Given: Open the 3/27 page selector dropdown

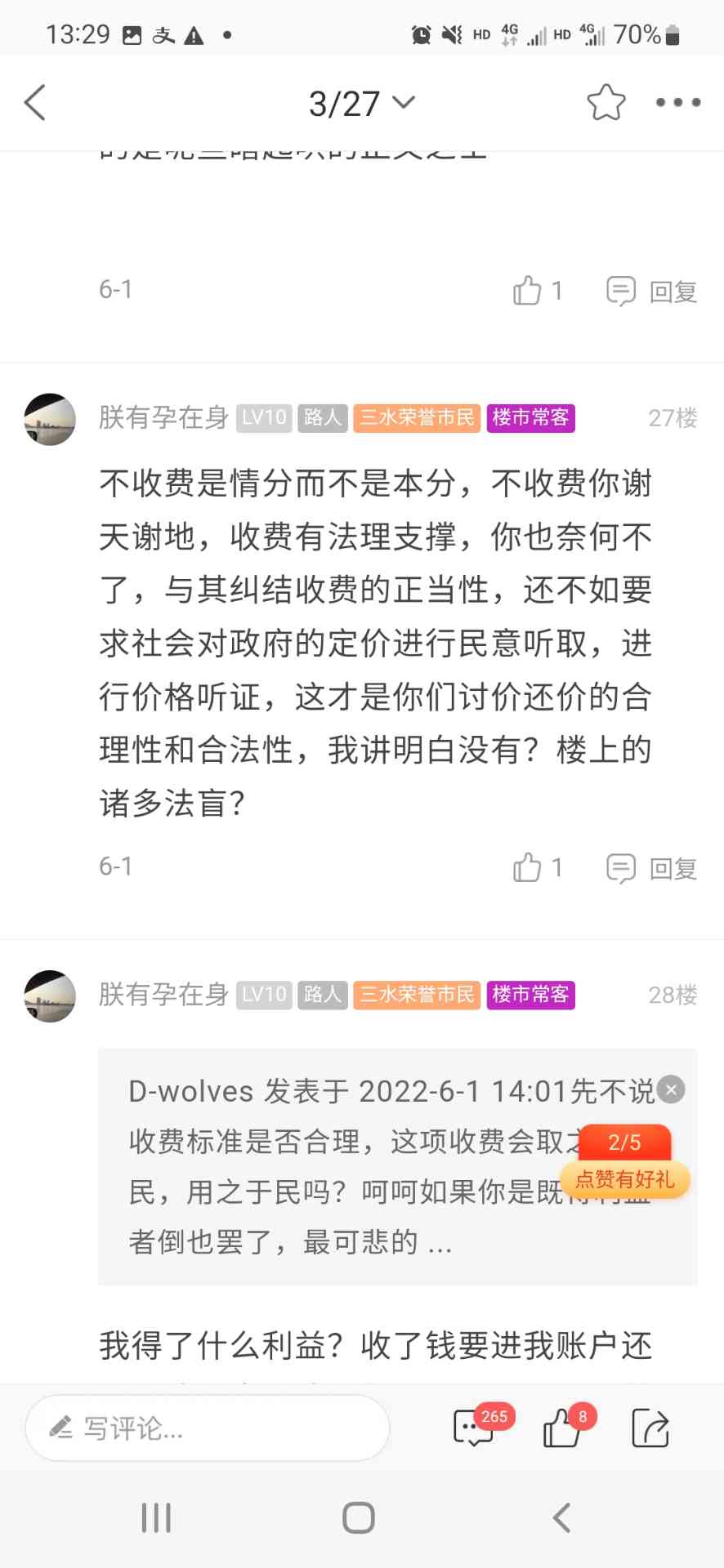Looking at the screenshot, I should pos(361,104).
